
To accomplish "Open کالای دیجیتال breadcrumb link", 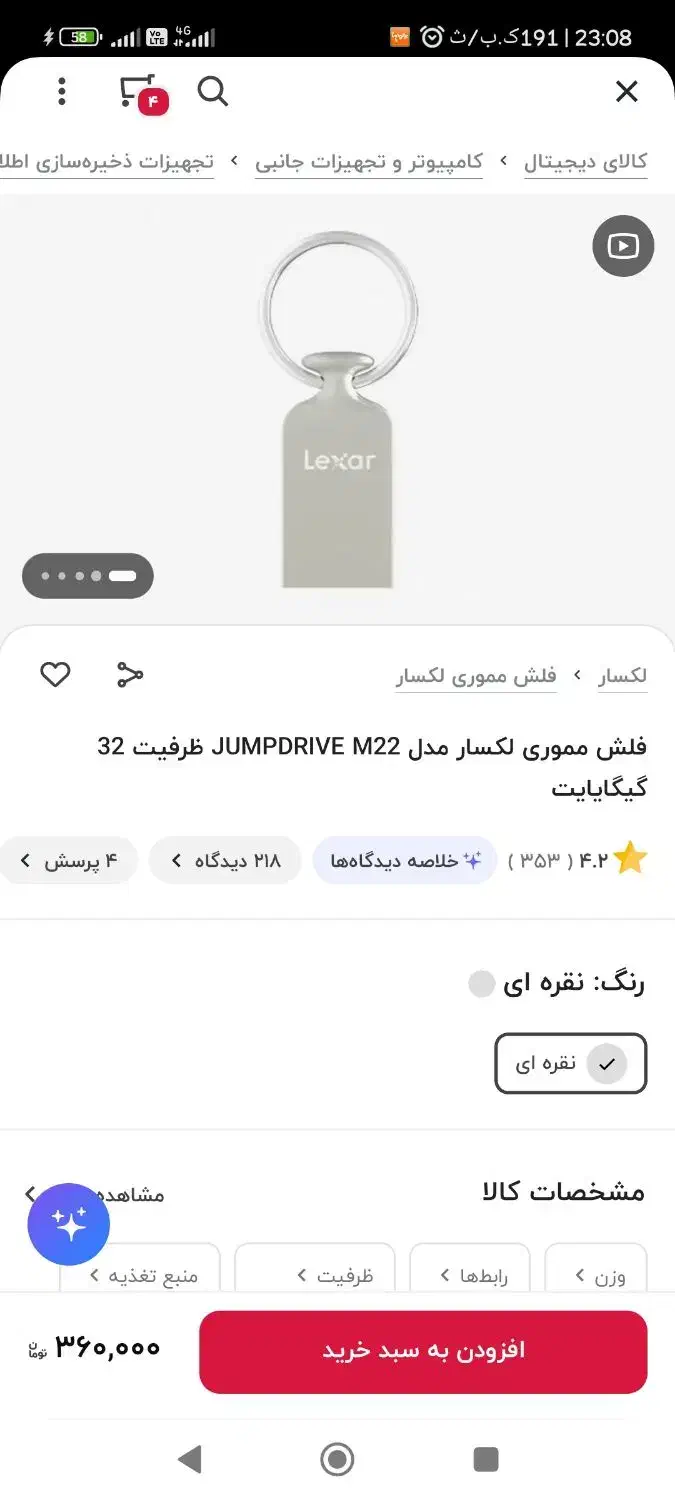I will tap(585, 162).
